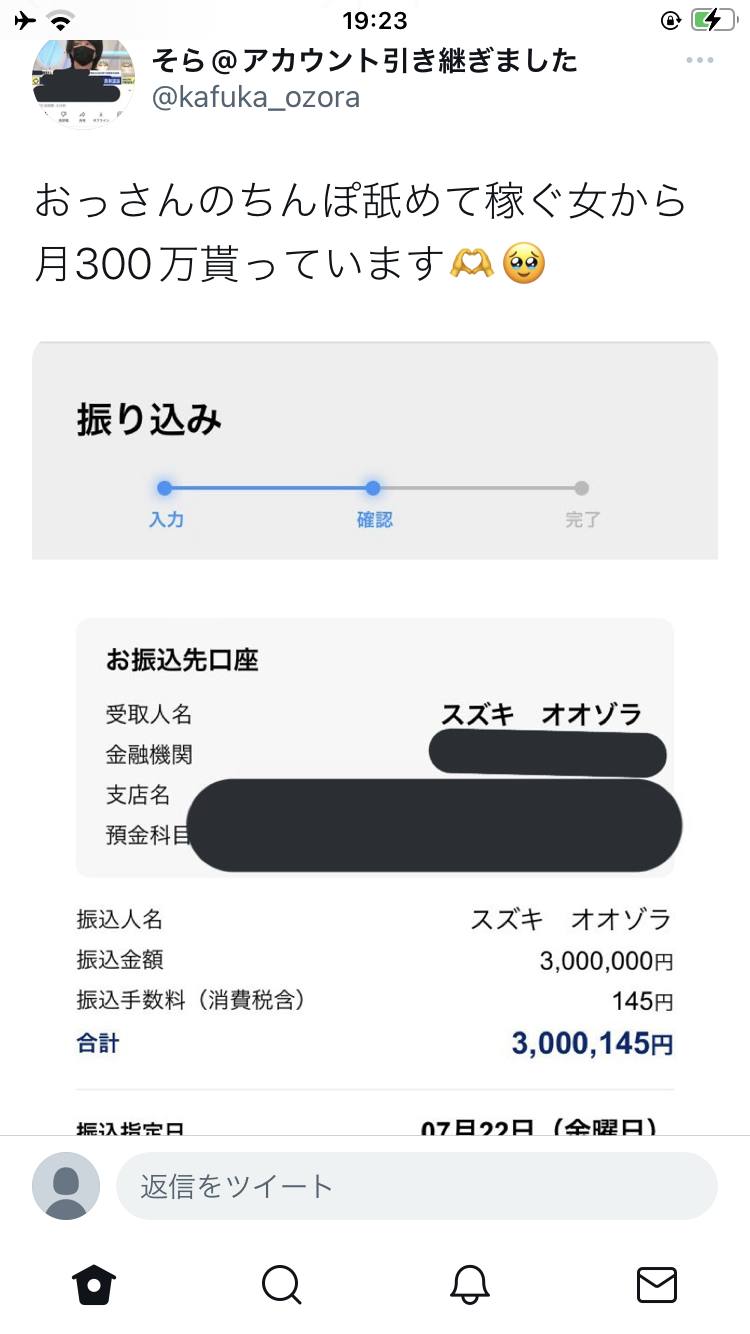Go to the Home tab
This screenshot has width=750, height=1334.
point(94,1284)
